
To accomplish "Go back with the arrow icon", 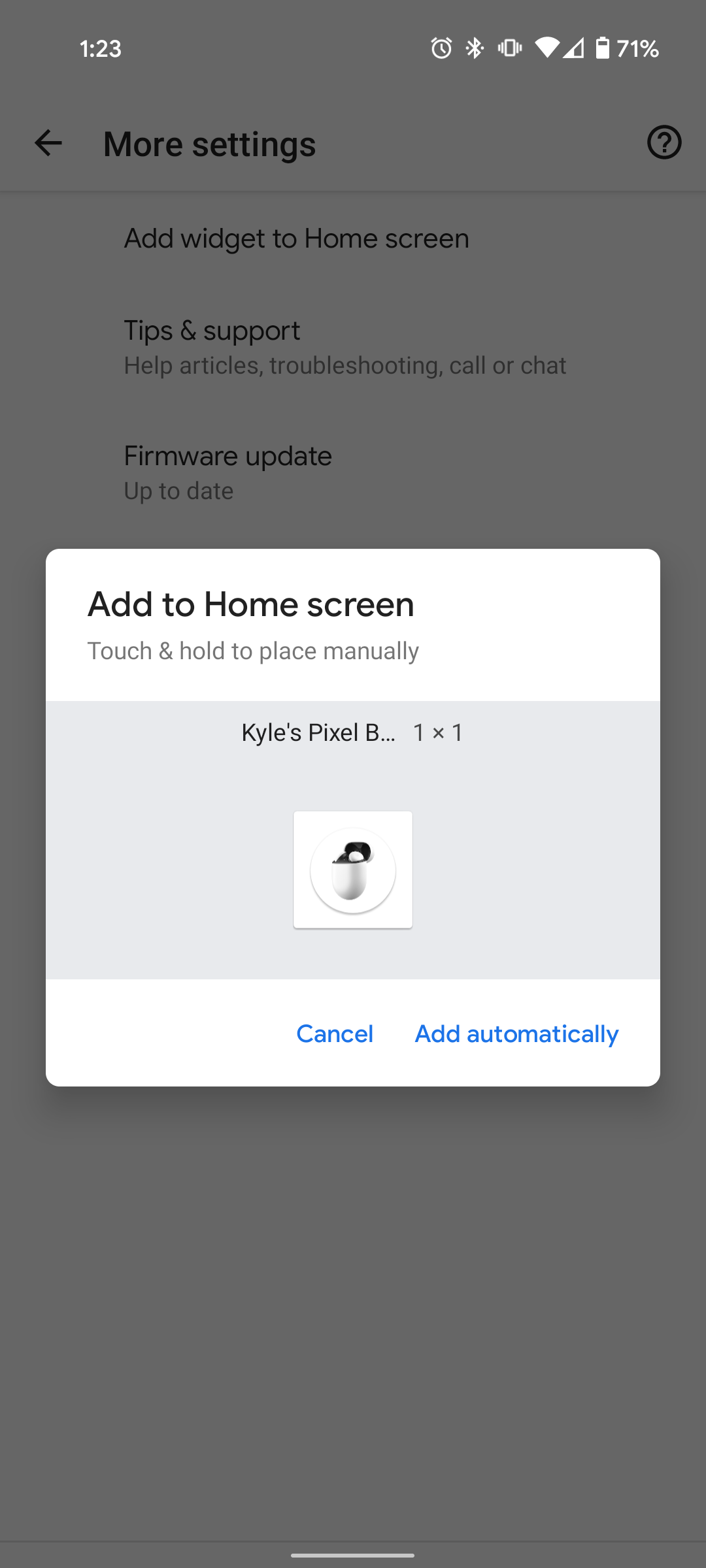I will click(x=48, y=143).
